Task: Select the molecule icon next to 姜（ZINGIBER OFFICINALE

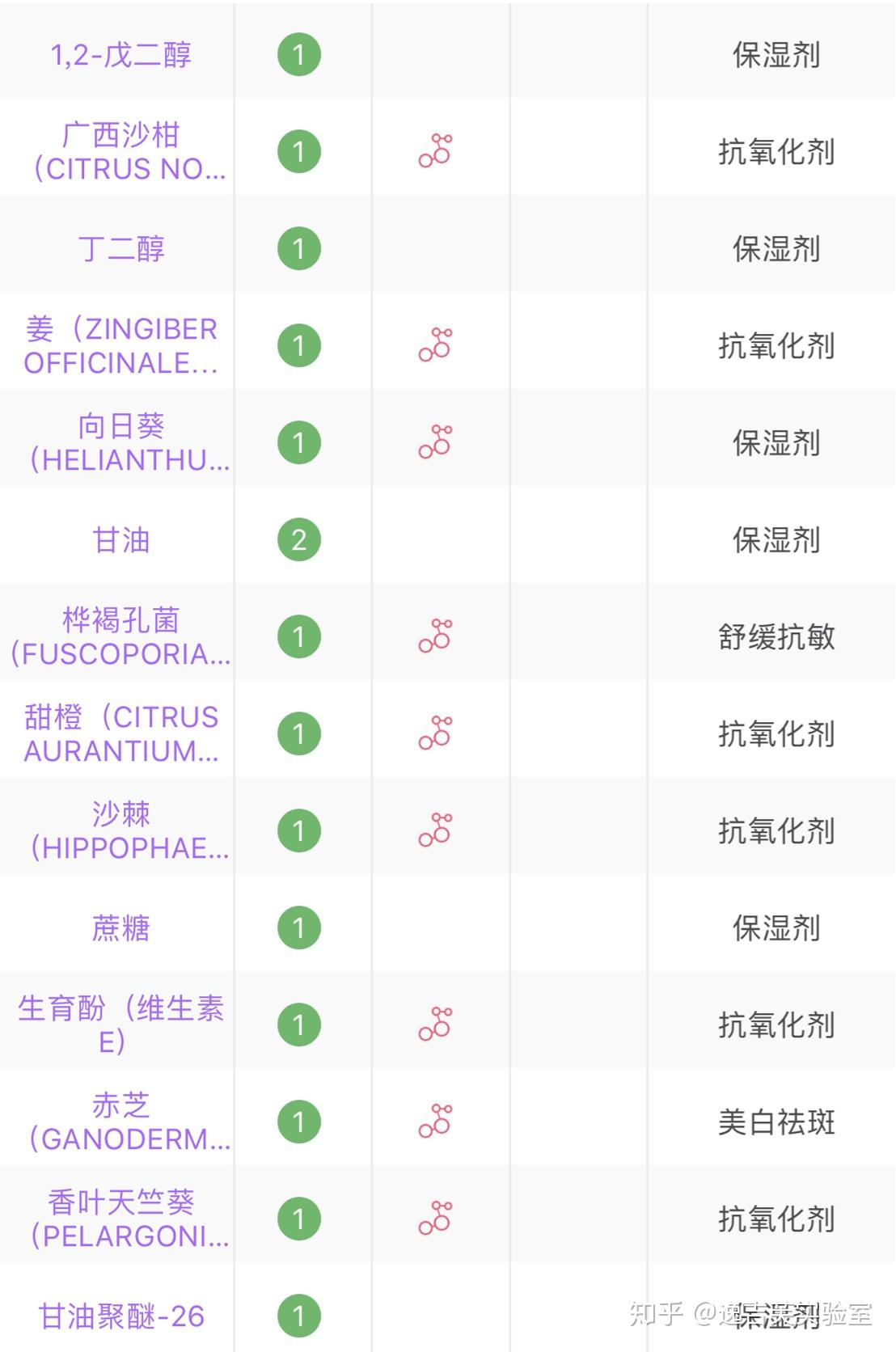Action: click(x=436, y=344)
